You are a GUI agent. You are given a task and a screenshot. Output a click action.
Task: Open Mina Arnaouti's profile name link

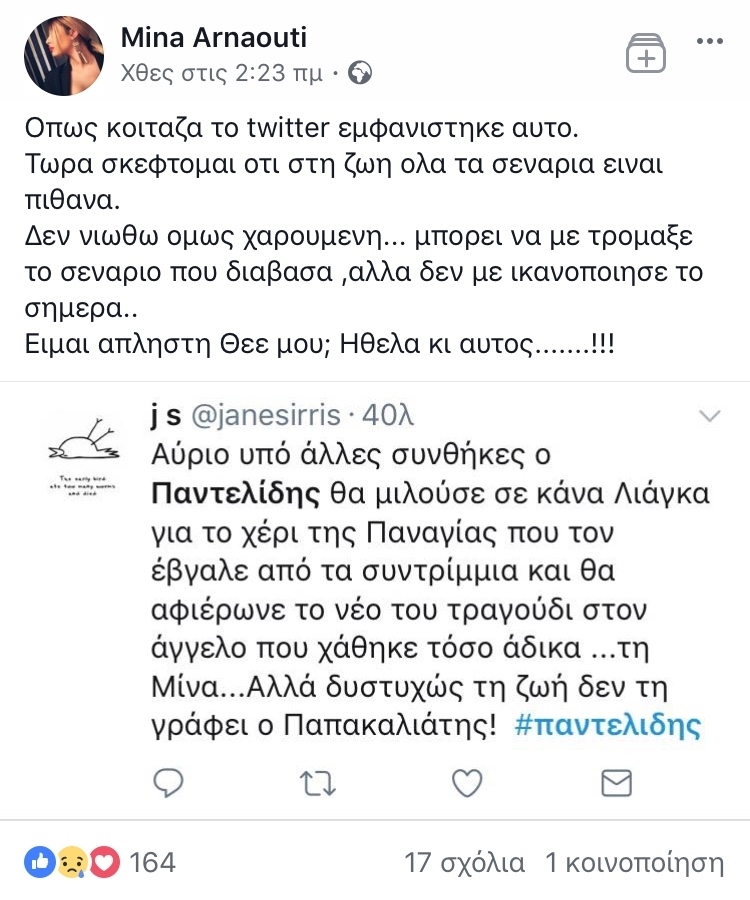pos(214,38)
